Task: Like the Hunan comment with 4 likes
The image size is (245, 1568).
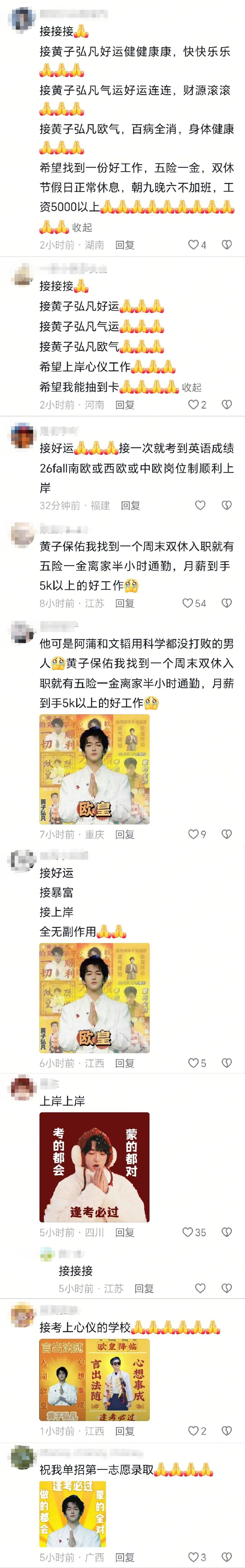Action: point(194,245)
